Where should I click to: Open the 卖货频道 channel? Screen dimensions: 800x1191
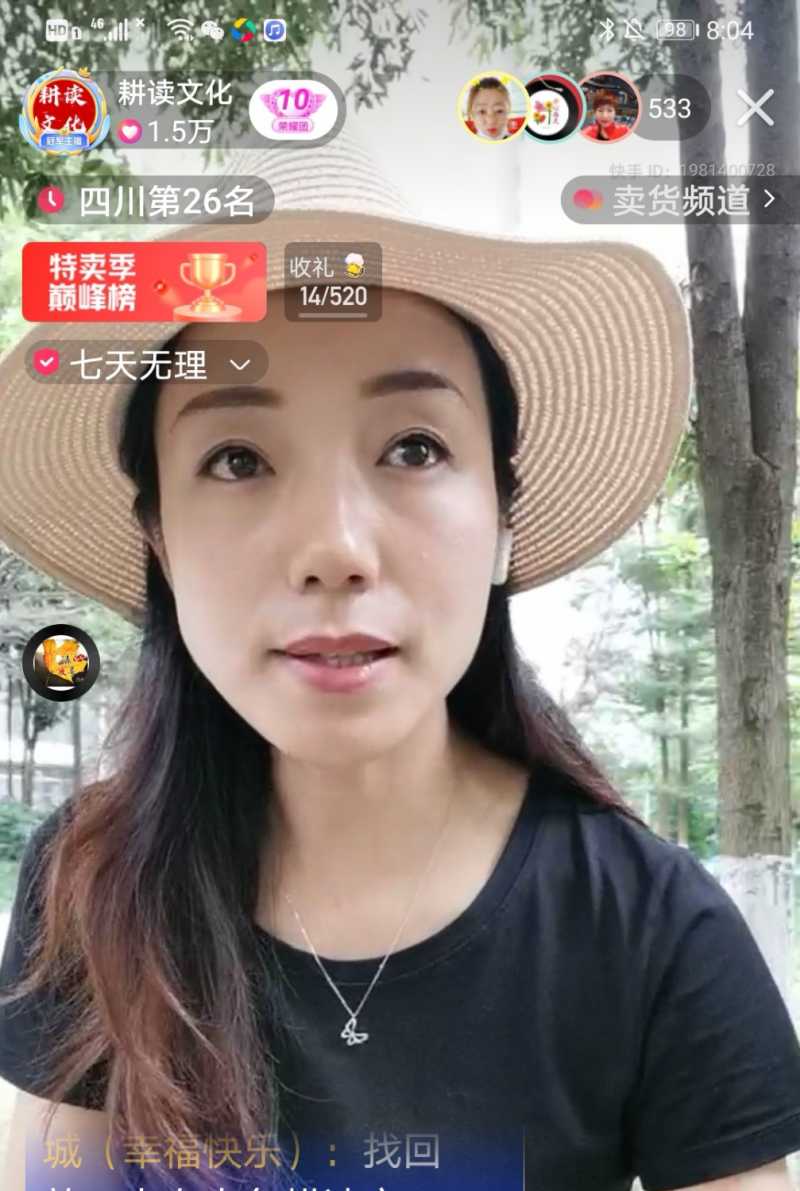[x=680, y=200]
